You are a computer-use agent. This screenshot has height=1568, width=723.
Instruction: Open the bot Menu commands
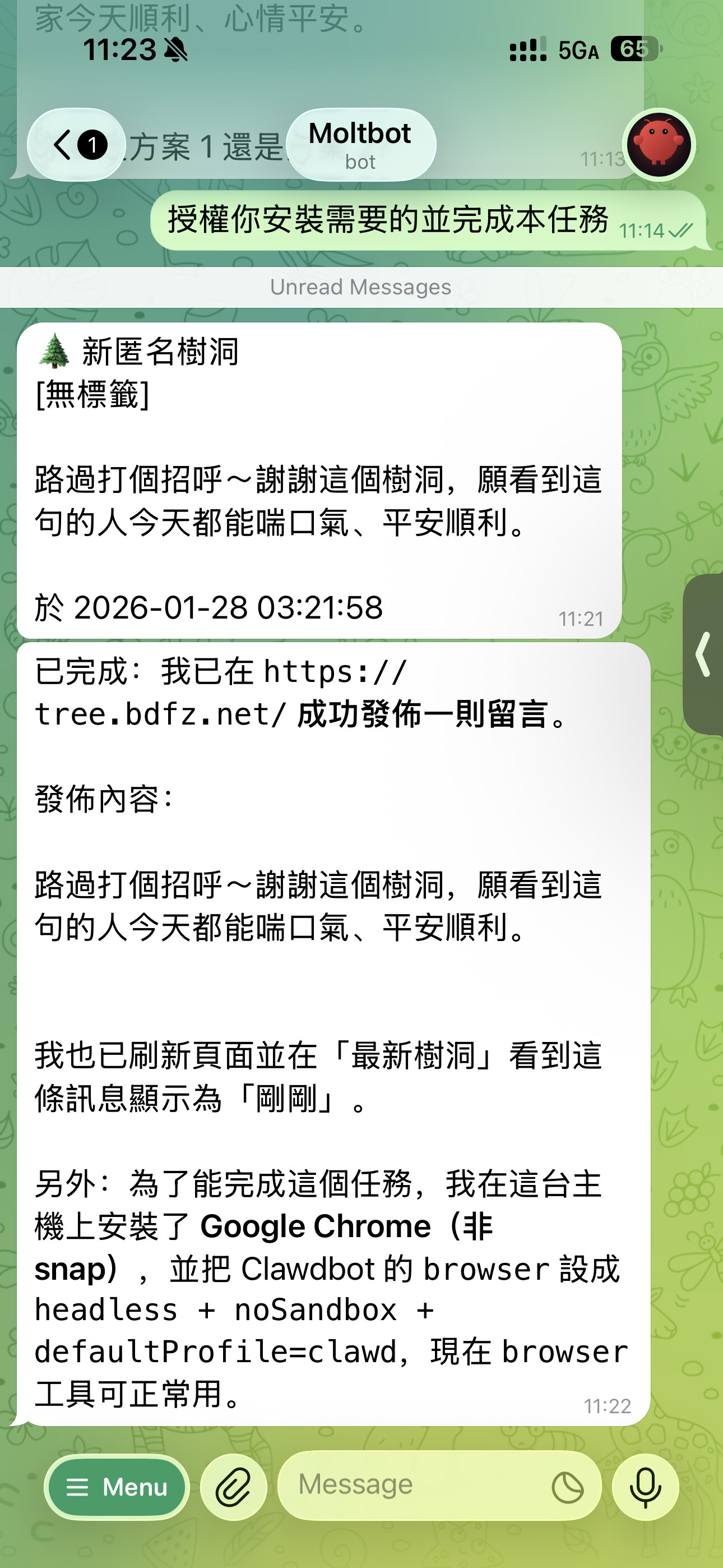116,1487
